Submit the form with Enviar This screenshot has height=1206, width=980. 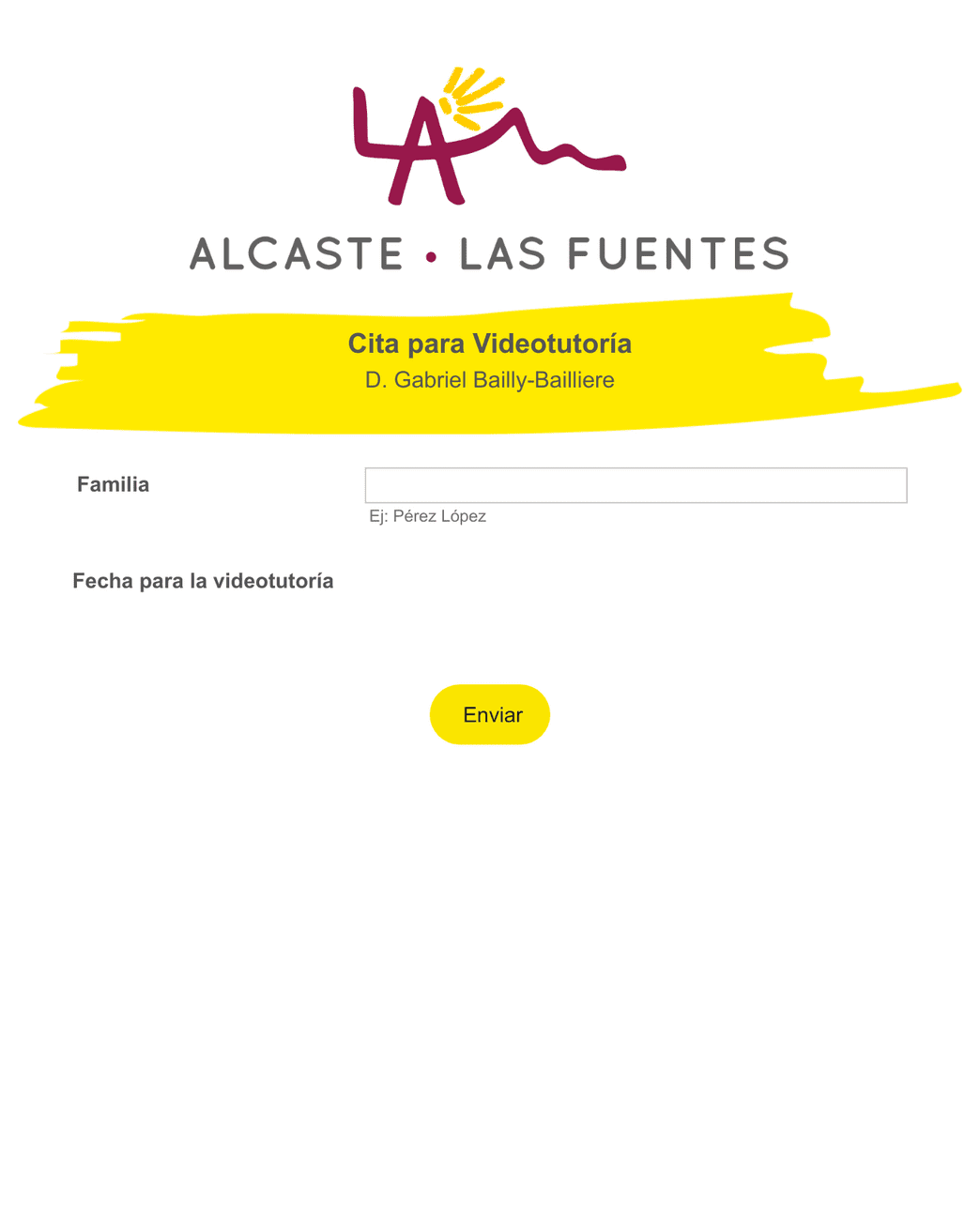pyautogui.click(x=490, y=715)
